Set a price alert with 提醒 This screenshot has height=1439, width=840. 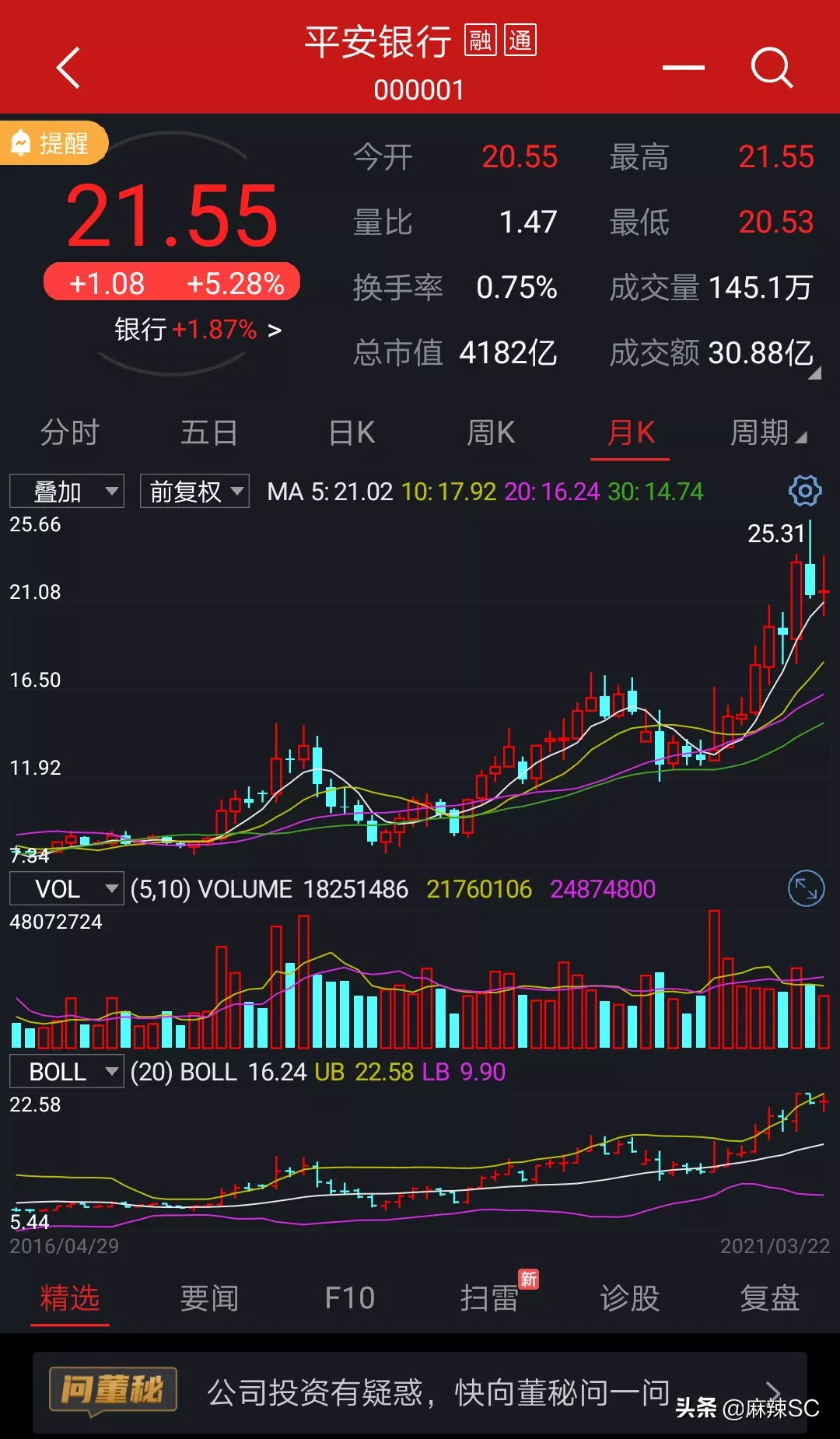click(53, 143)
